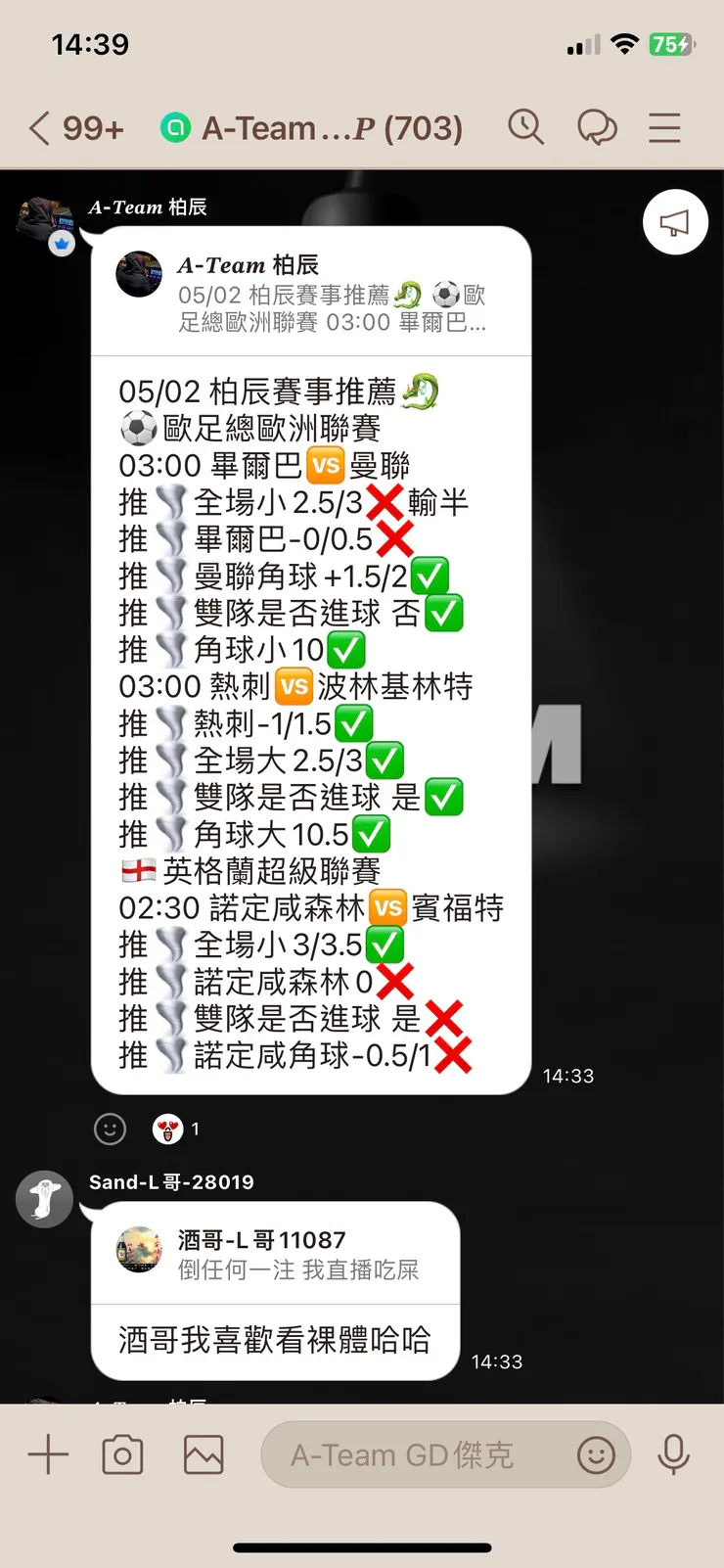724x1568 pixels.
Task: Tap the group title A-Team P (703)
Action: click(323, 127)
